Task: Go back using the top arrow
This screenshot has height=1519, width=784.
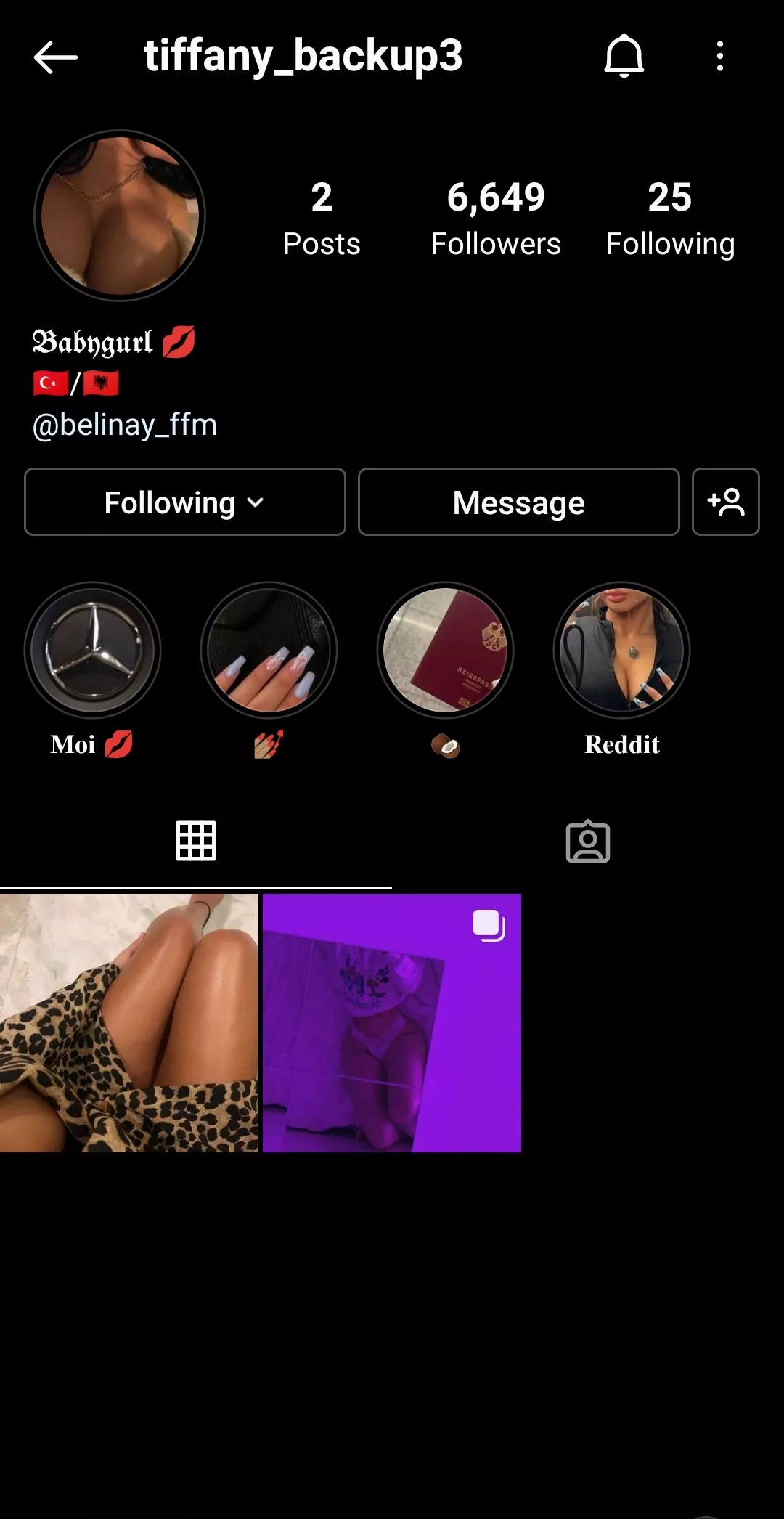Action: (x=55, y=57)
